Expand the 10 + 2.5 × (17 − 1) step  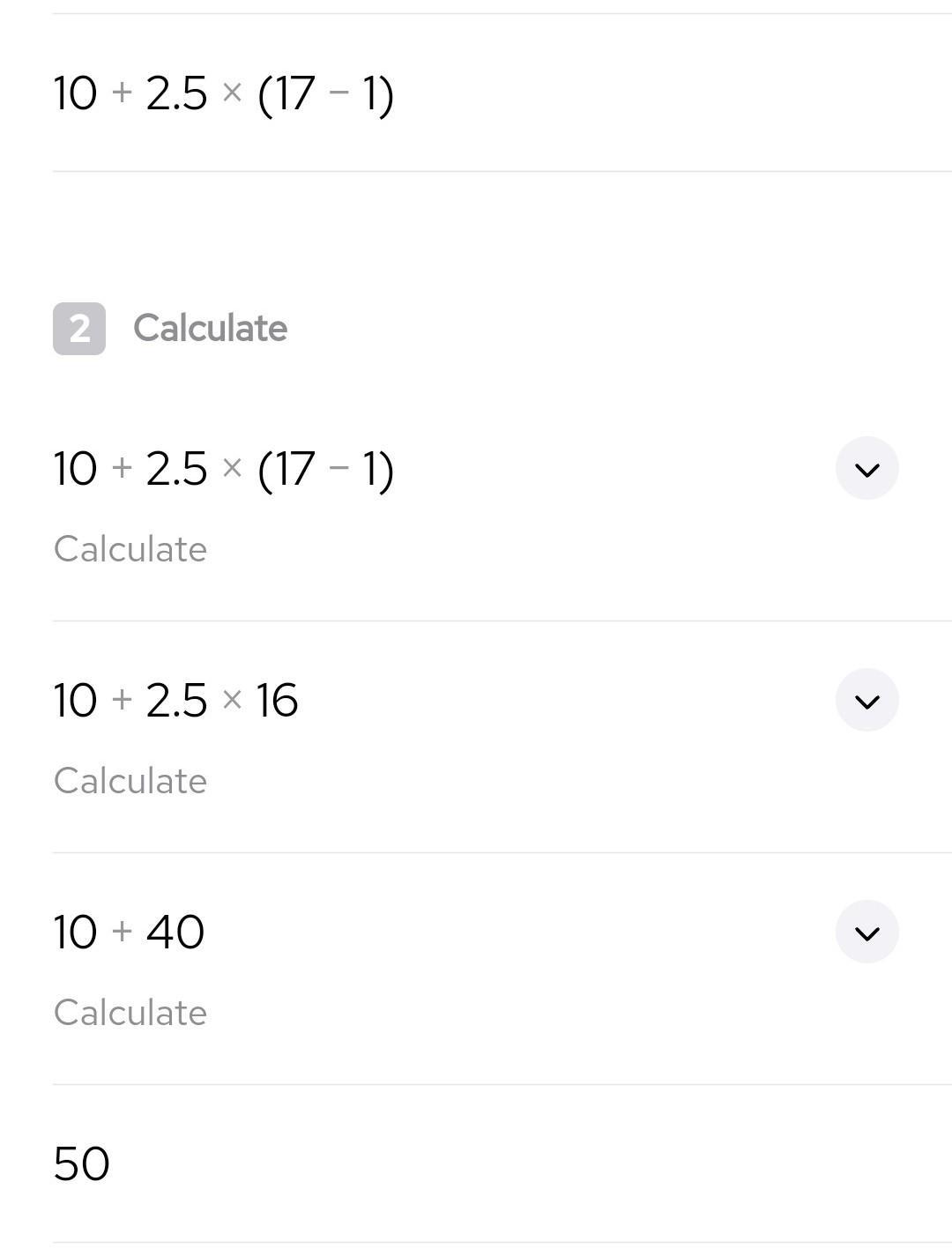[866, 468]
